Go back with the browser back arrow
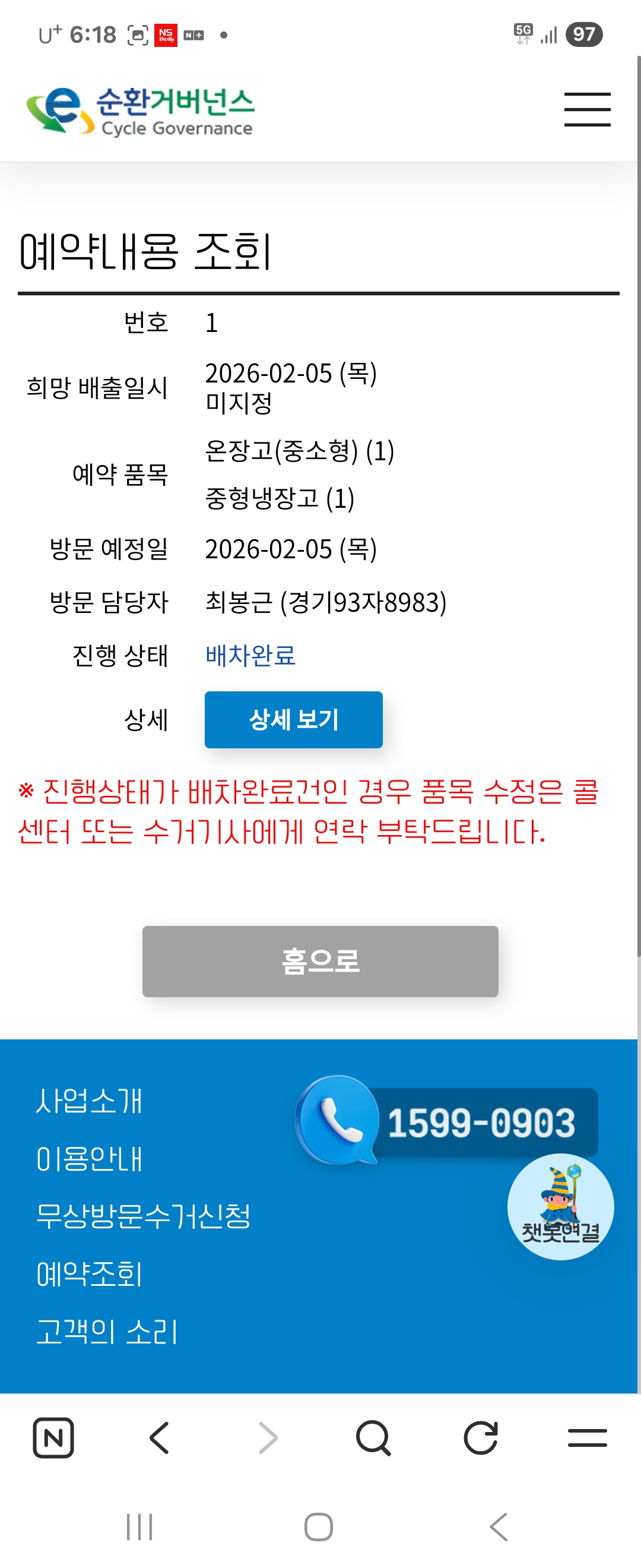641x1568 pixels. (x=159, y=1439)
